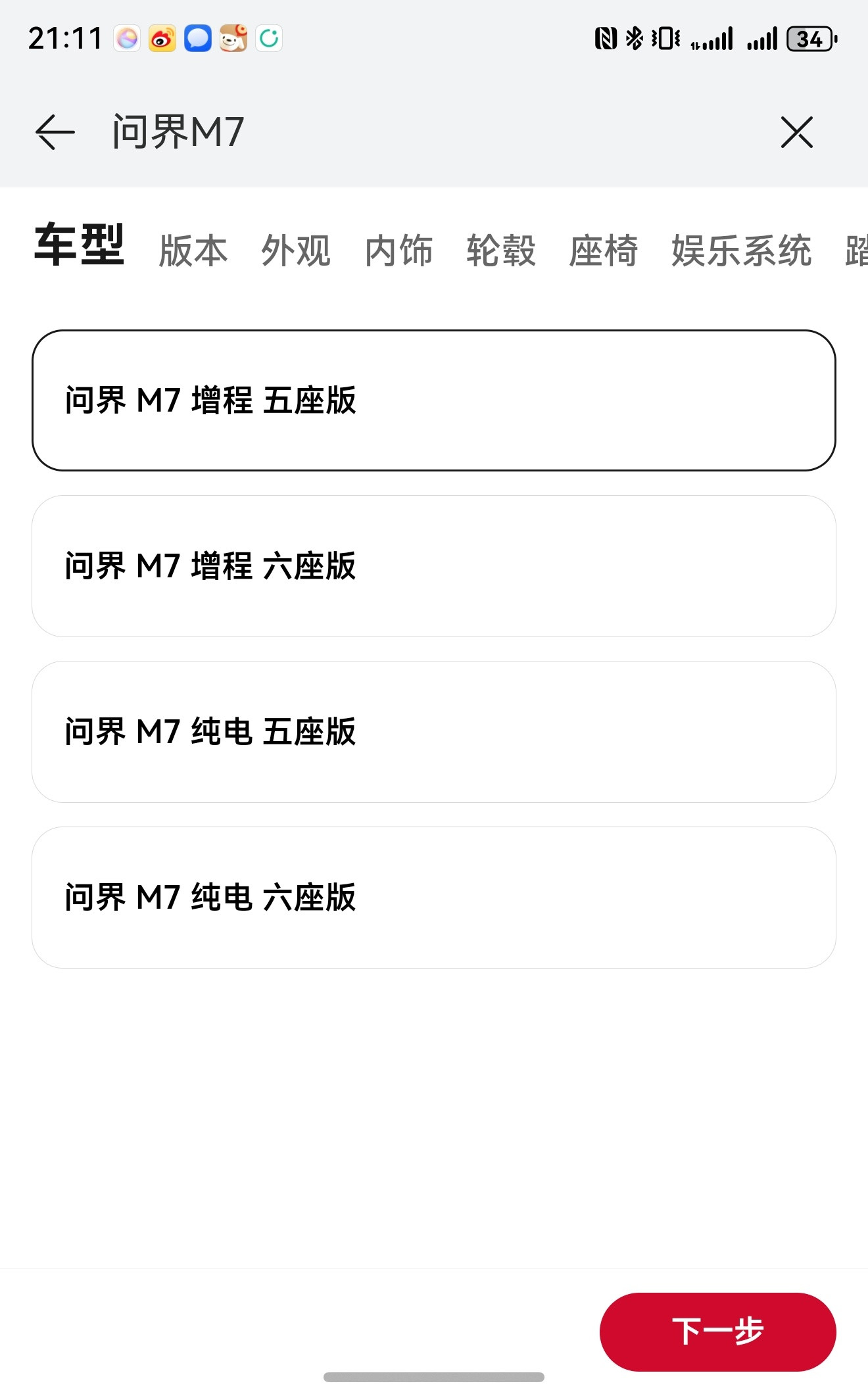The width and height of the screenshot is (868, 1394).
Task: Select 问界 M7 纯电 五座版
Action: (434, 731)
